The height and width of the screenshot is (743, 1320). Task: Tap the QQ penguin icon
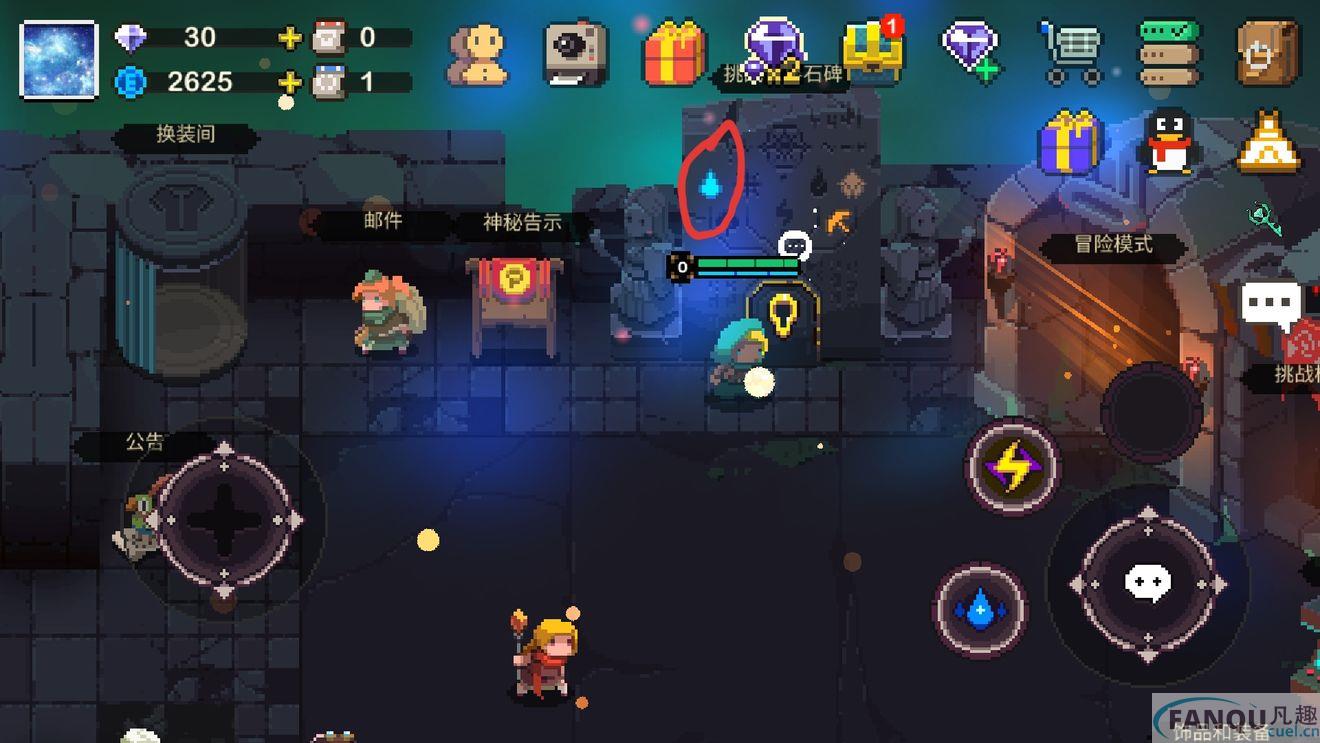(x=1169, y=142)
